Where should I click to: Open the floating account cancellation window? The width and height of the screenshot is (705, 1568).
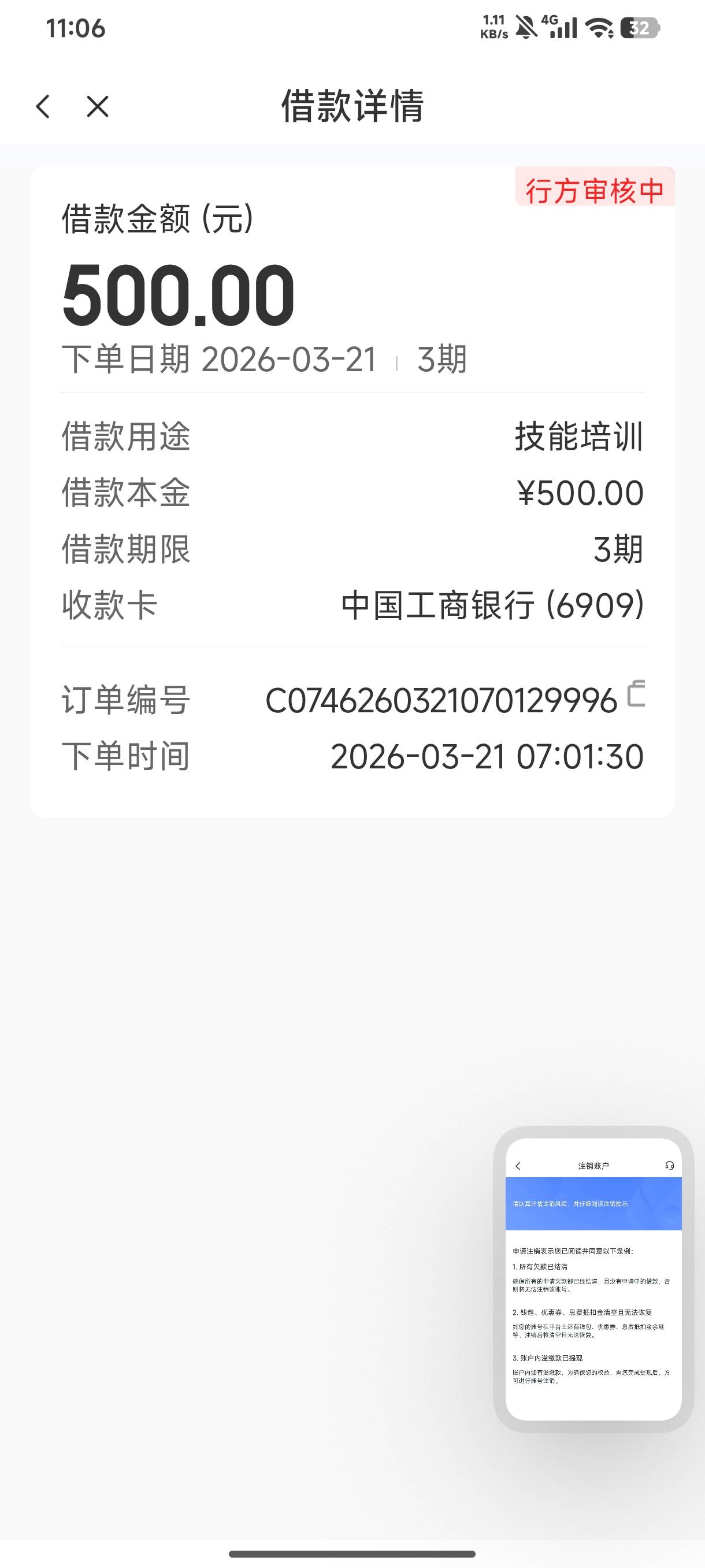[593, 1279]
